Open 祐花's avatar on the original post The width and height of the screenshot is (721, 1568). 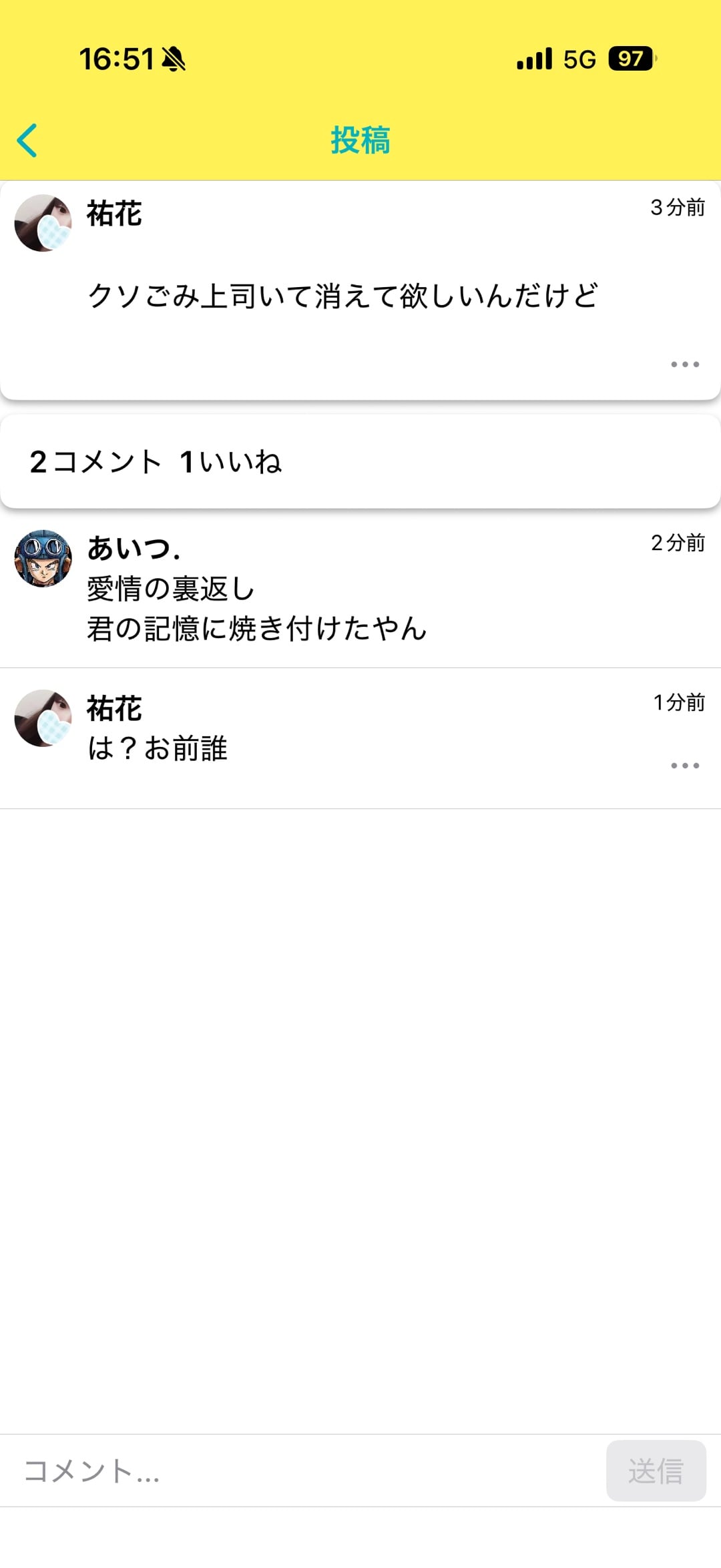[43, 223]
